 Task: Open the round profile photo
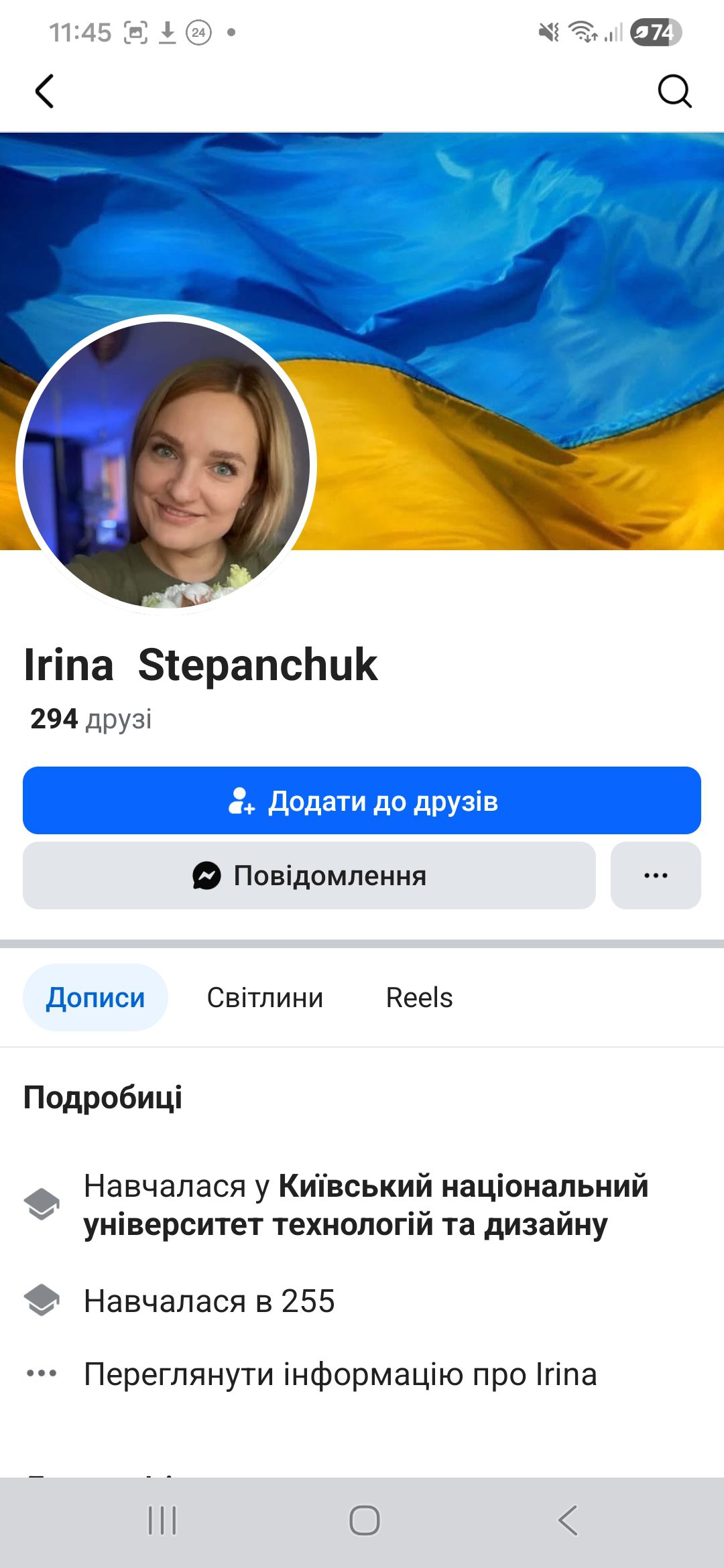166,464
